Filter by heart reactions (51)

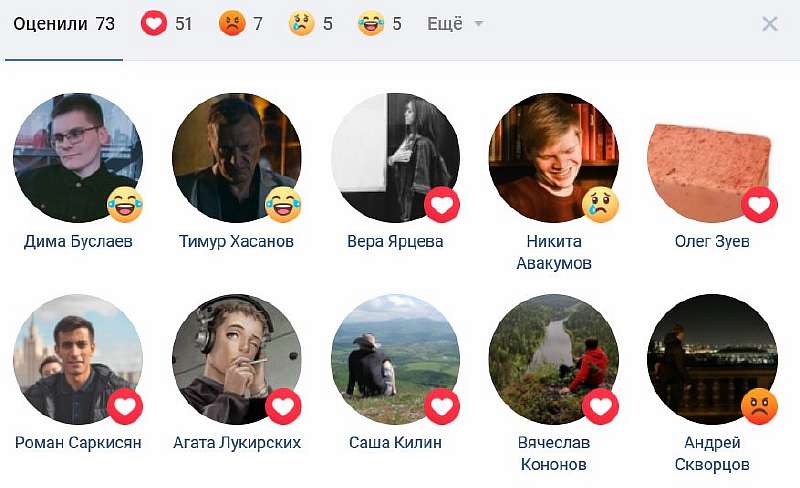166,25
